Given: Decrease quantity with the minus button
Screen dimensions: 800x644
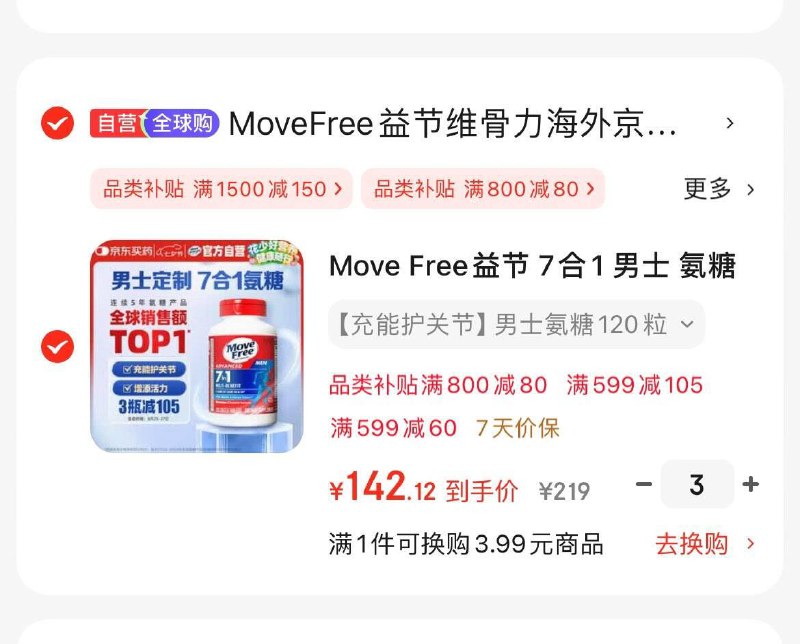Looking at the screenshot, I should tap(644, 485).
